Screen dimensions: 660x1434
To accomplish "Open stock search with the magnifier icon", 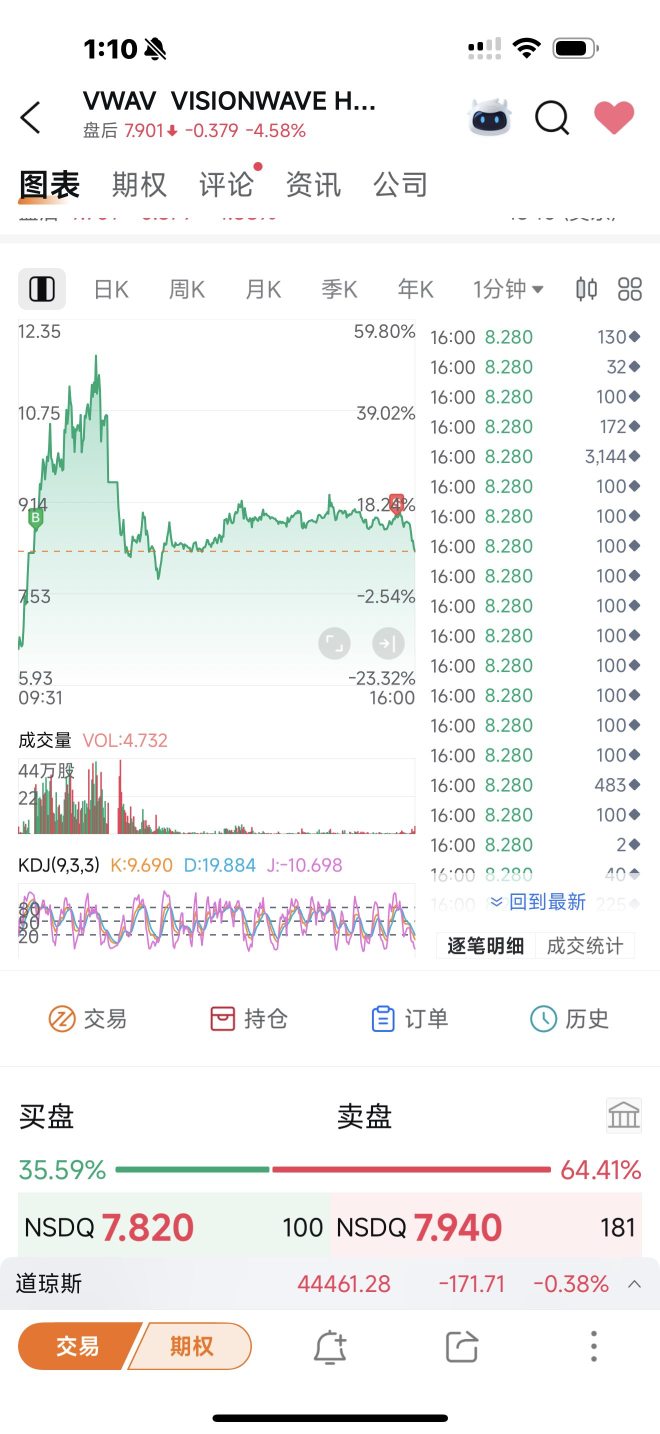I will [551, 118].
